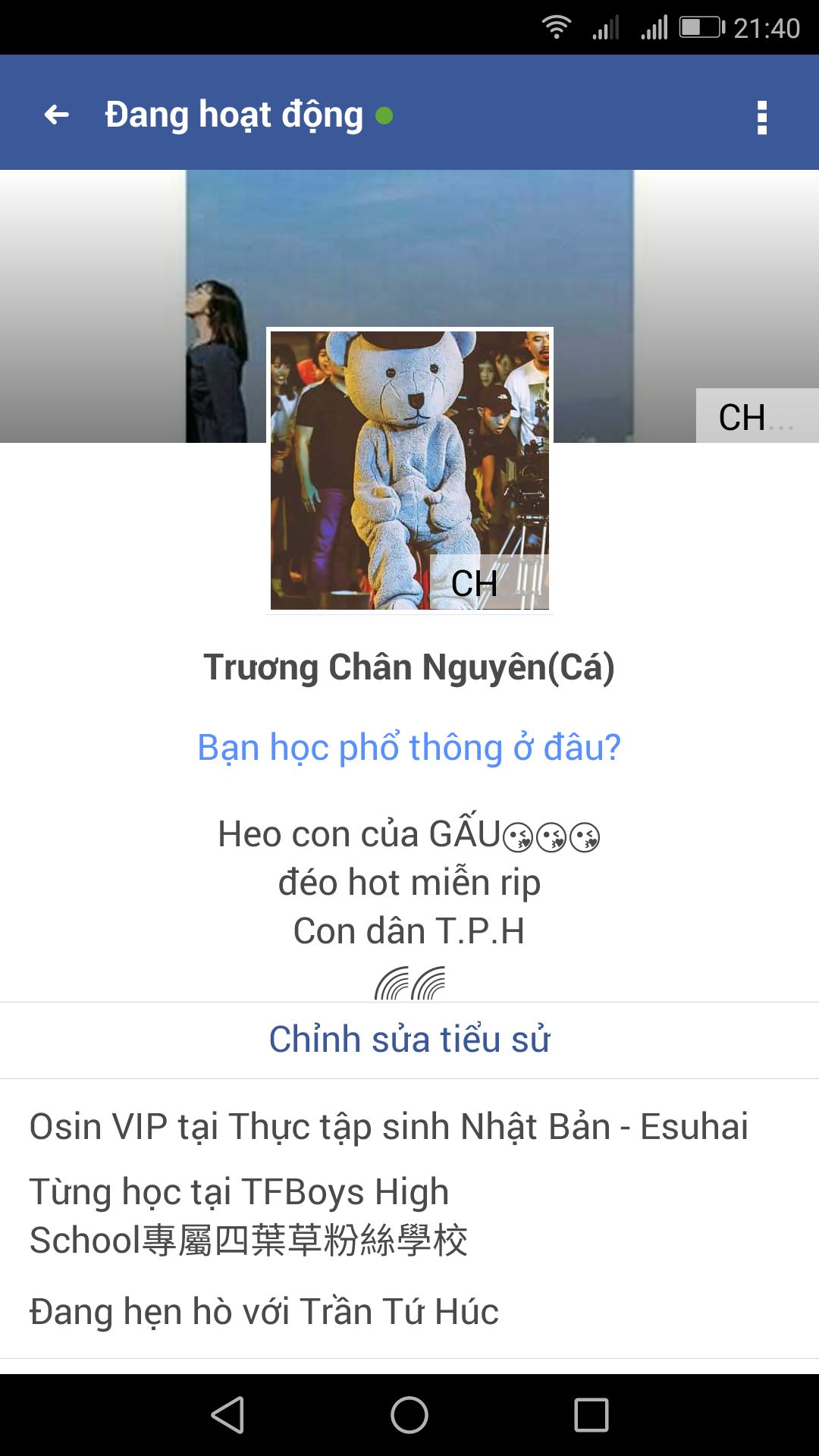819x1456 pixels.
Task: Open the three-dot overflow menu
Action: coord(762,118)
